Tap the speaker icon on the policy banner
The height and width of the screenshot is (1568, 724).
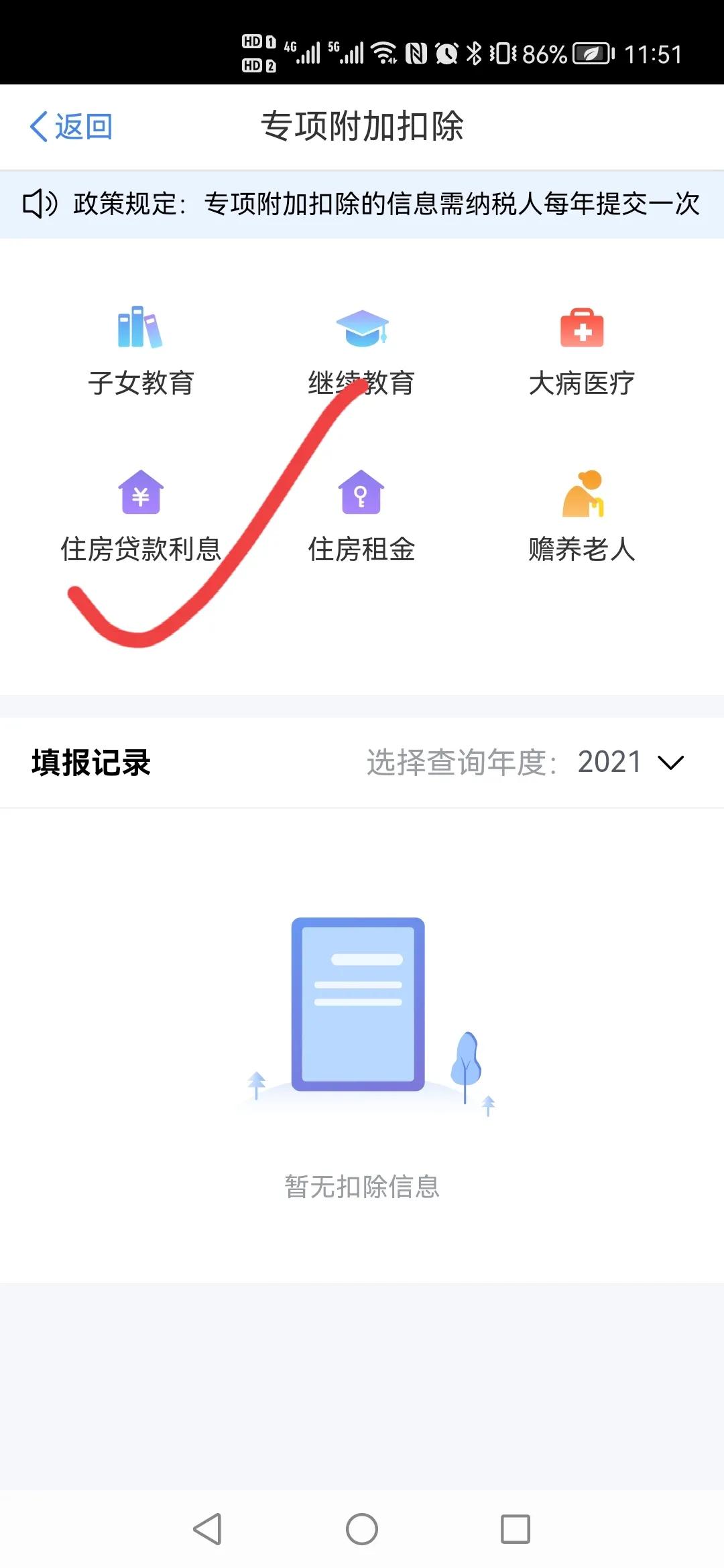[x=40, y=203]
